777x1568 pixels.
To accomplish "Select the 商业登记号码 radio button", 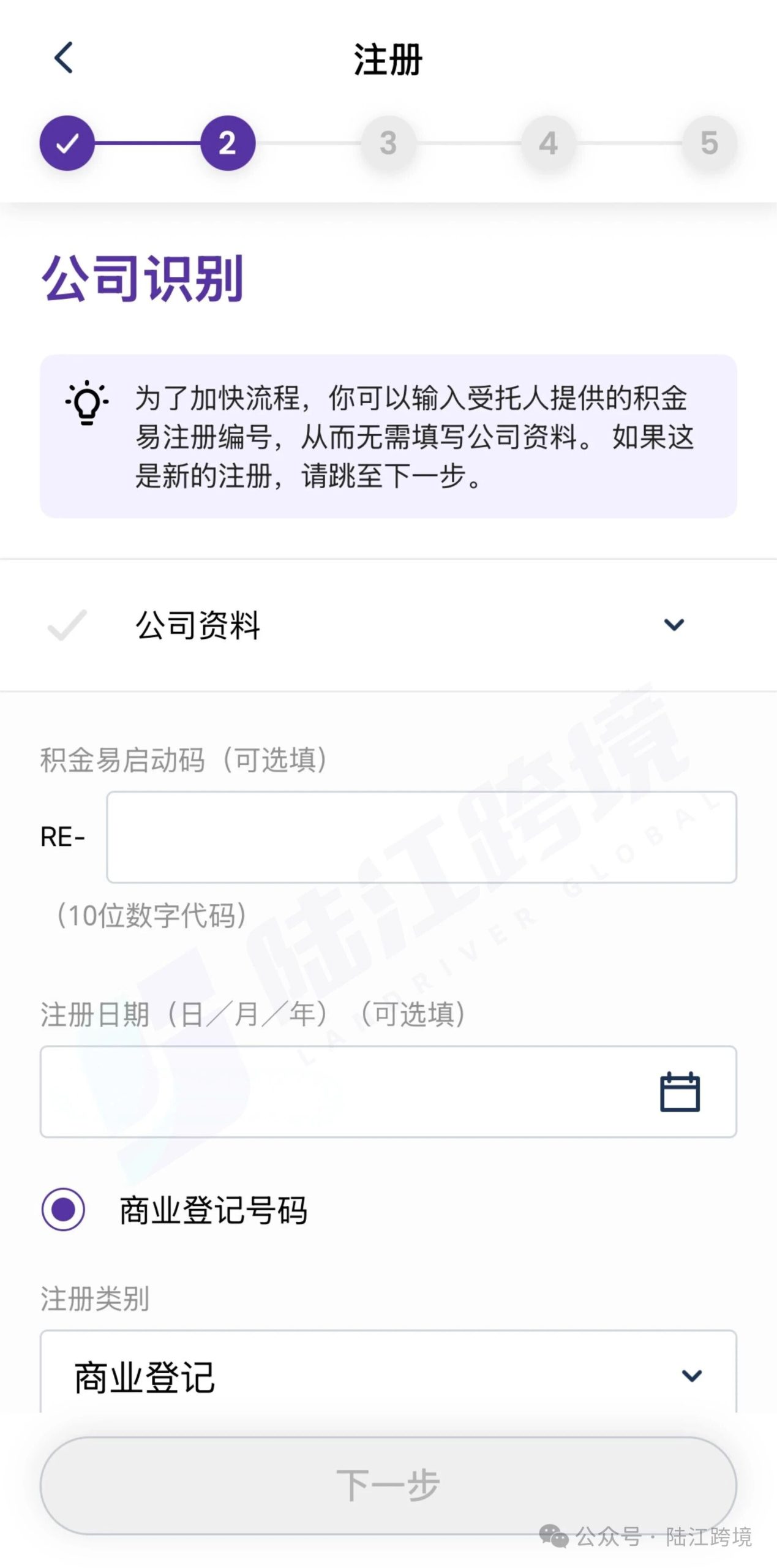I will pos(63,1209).
